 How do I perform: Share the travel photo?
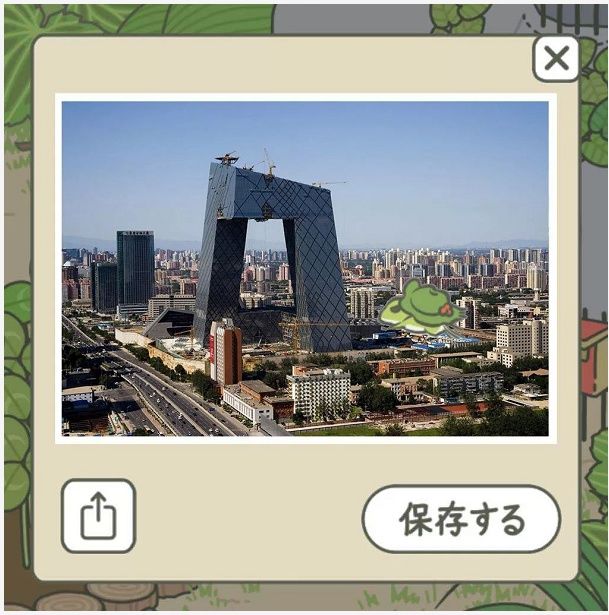point(98,516)
